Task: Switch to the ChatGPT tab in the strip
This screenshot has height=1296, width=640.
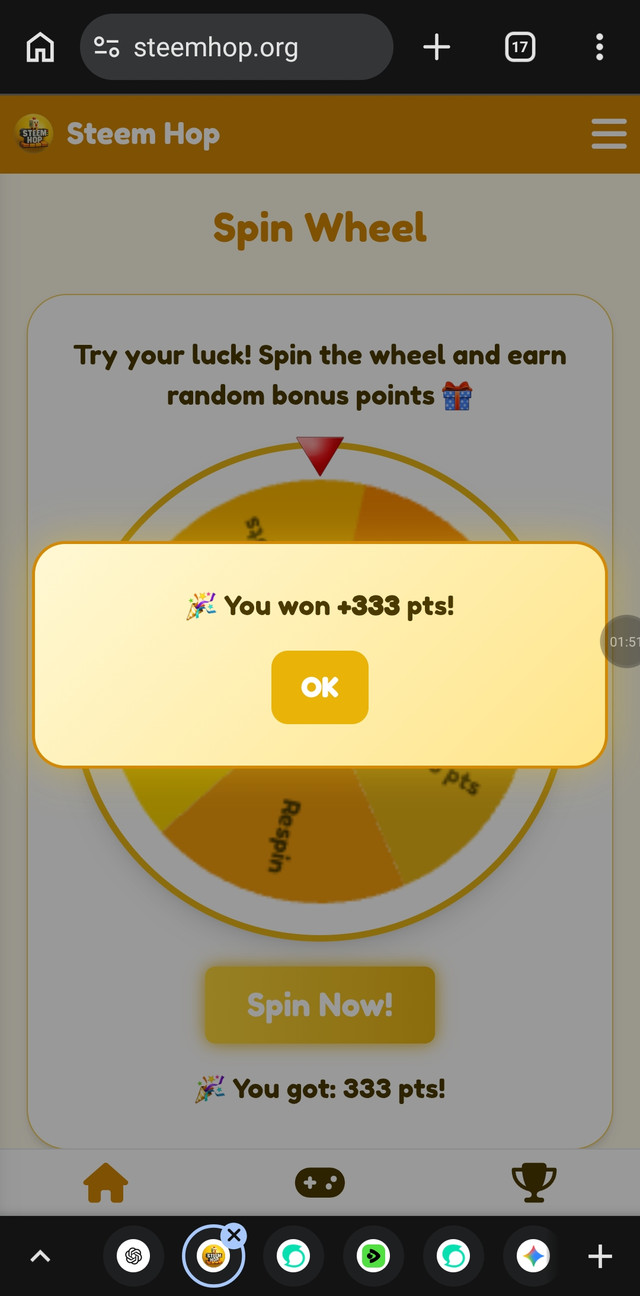Action: click(133, 1256)
